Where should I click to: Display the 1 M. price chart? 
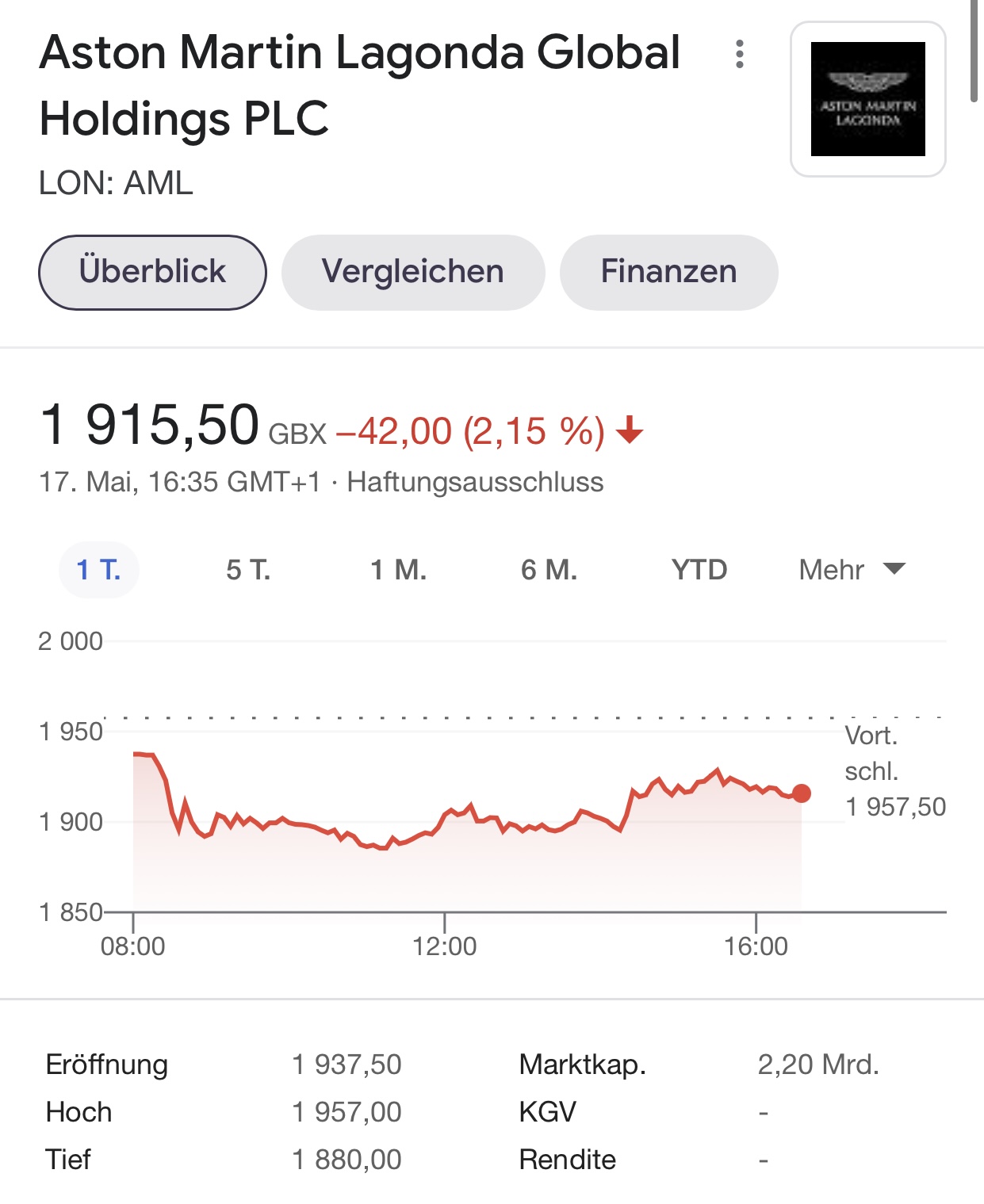pyautogui.click(x=399, y=570)
